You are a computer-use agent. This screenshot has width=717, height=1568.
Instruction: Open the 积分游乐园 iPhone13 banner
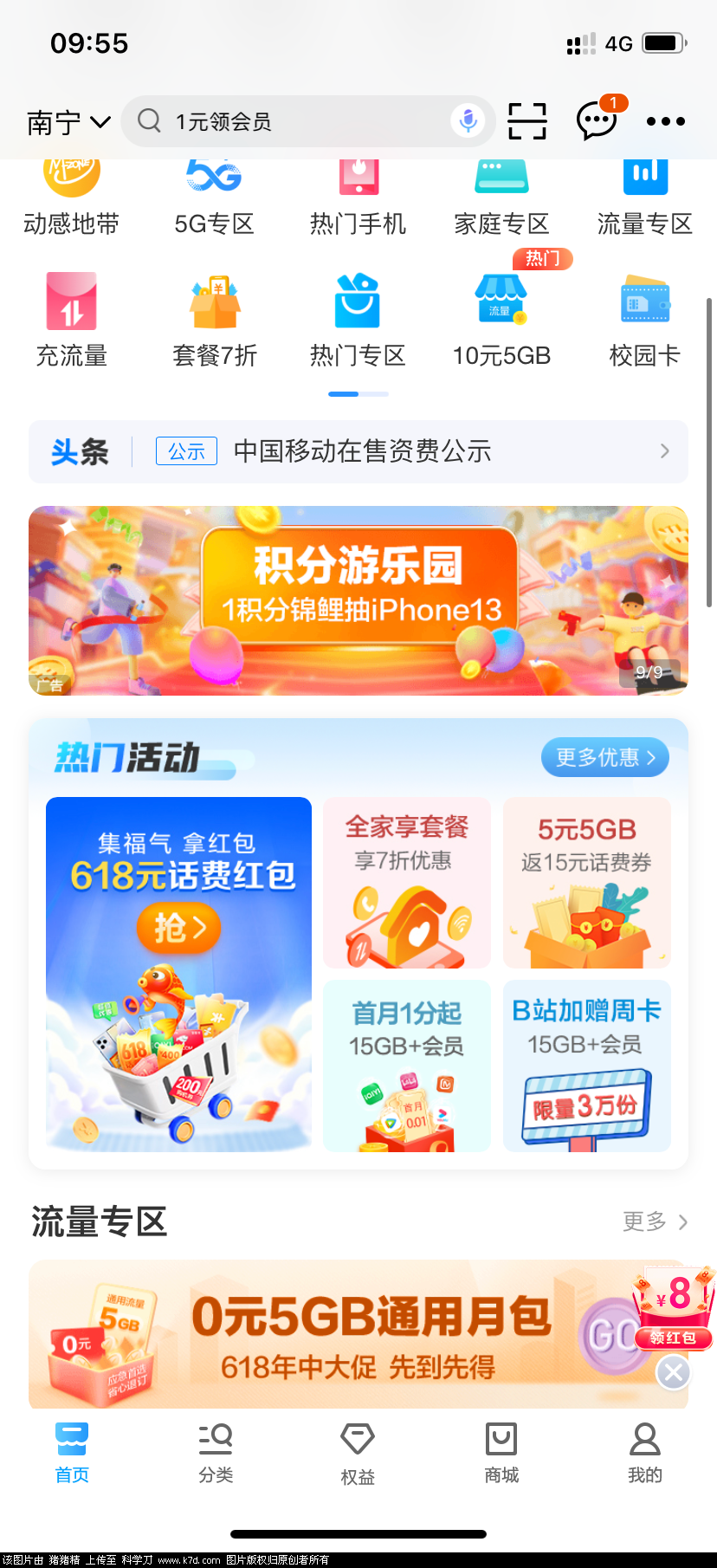358,600
